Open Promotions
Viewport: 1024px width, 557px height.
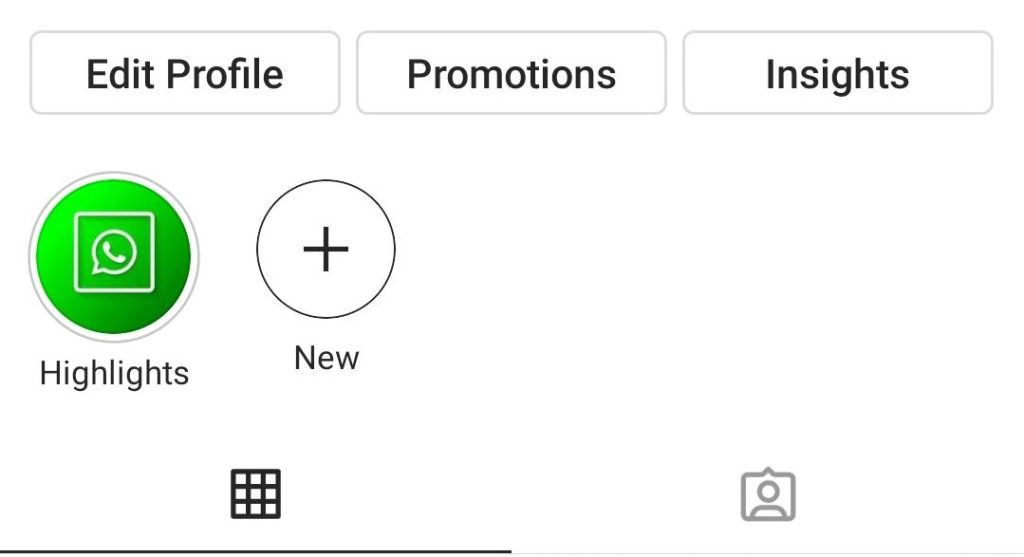pyautogui.click(x=511, y=73)
